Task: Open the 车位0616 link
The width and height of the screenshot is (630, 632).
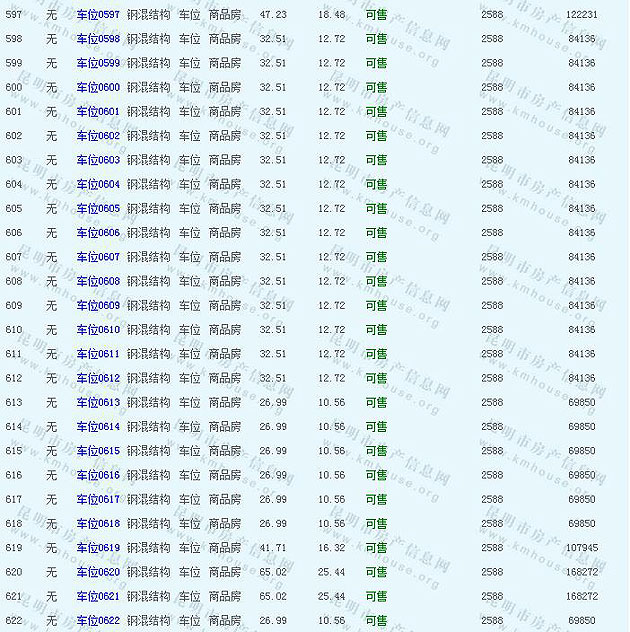Action: [x=98, y=475]
